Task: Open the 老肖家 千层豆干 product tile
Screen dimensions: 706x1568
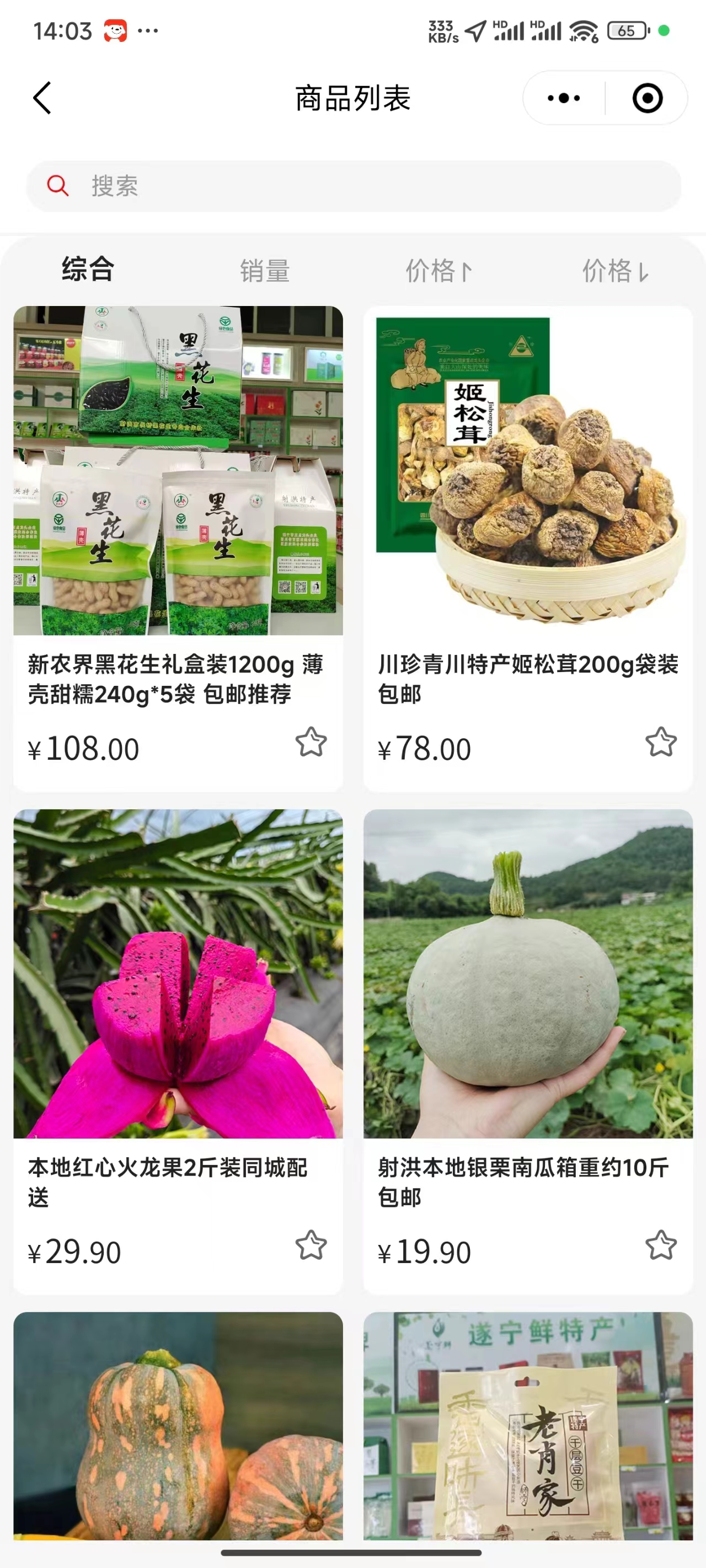Action: pos(527,1424)
